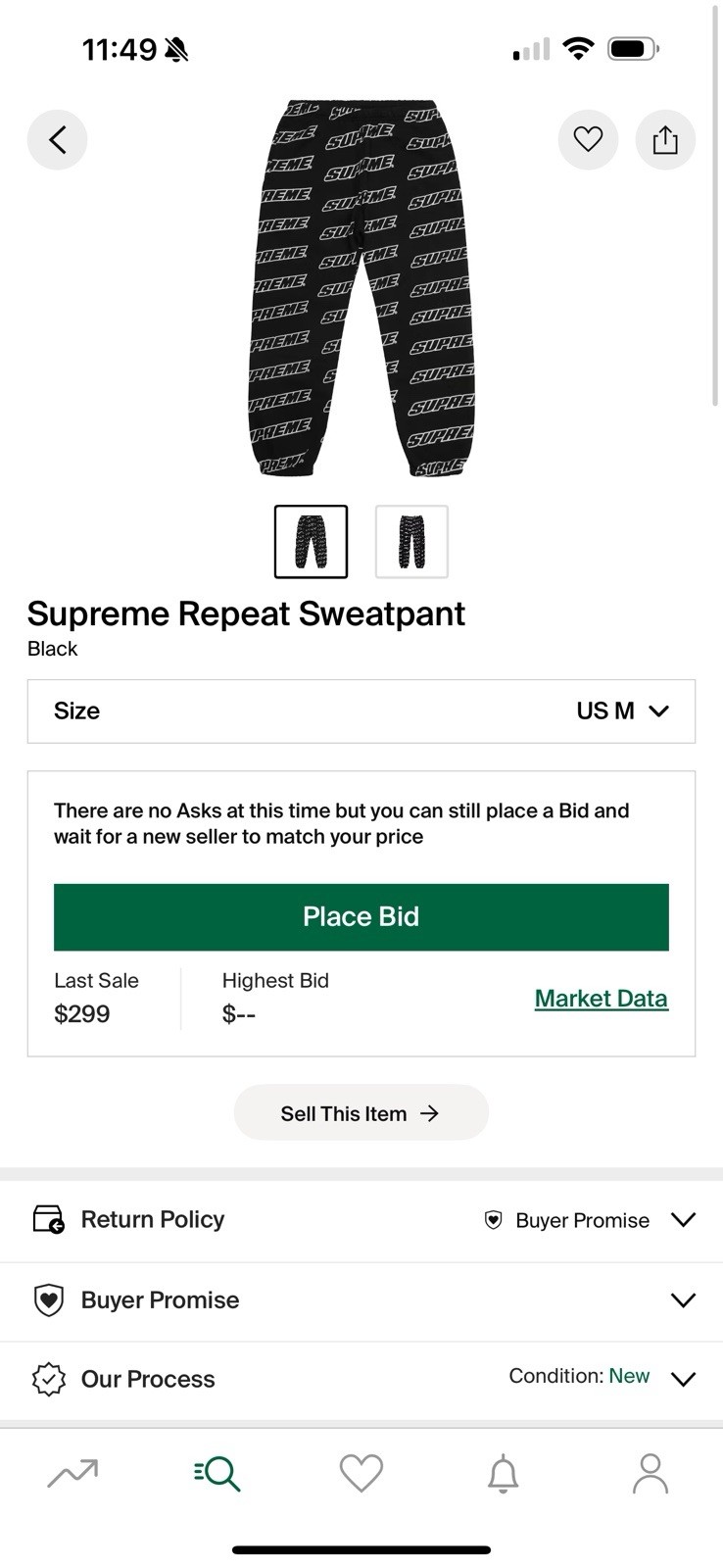Open Market Data for this item
The height and width of the screenshot is (1568, 723).
[x=601, y=998]
